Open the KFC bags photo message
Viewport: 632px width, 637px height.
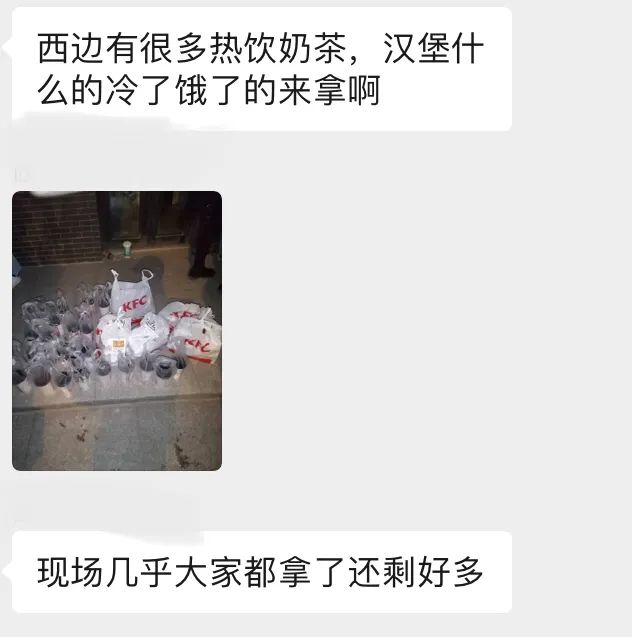pyautogui.click(x=117, y=330)
